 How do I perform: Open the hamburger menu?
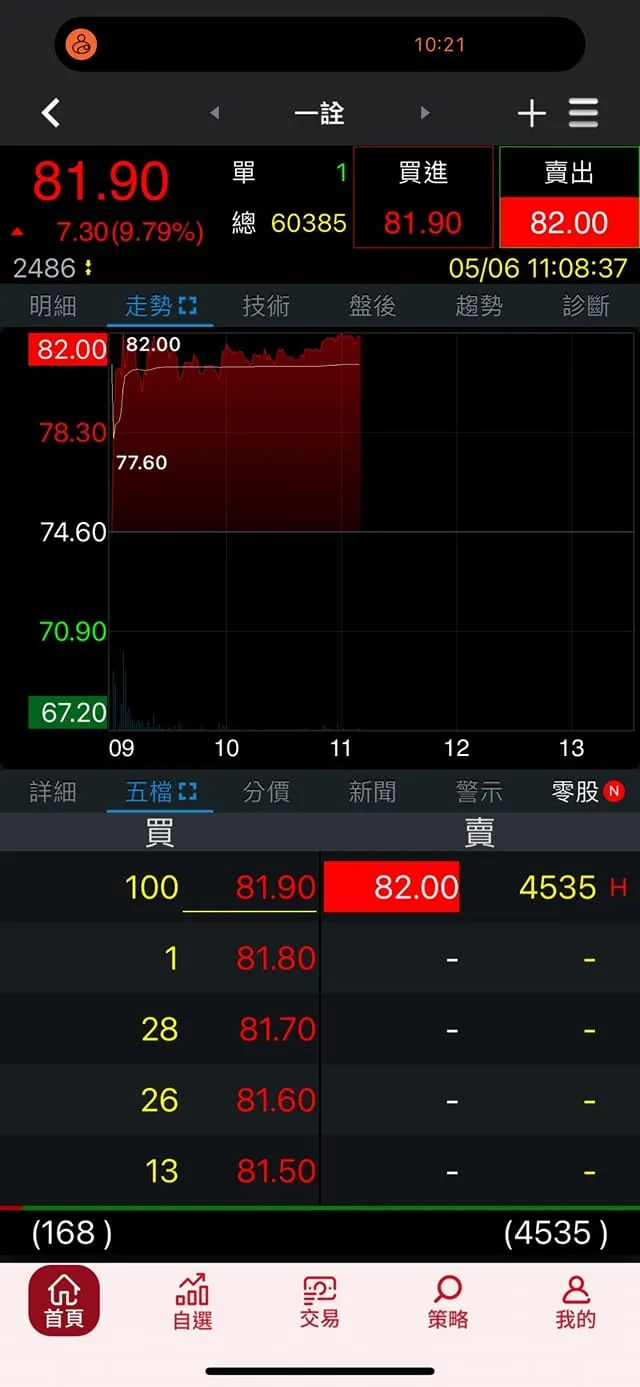coord(584,113)
